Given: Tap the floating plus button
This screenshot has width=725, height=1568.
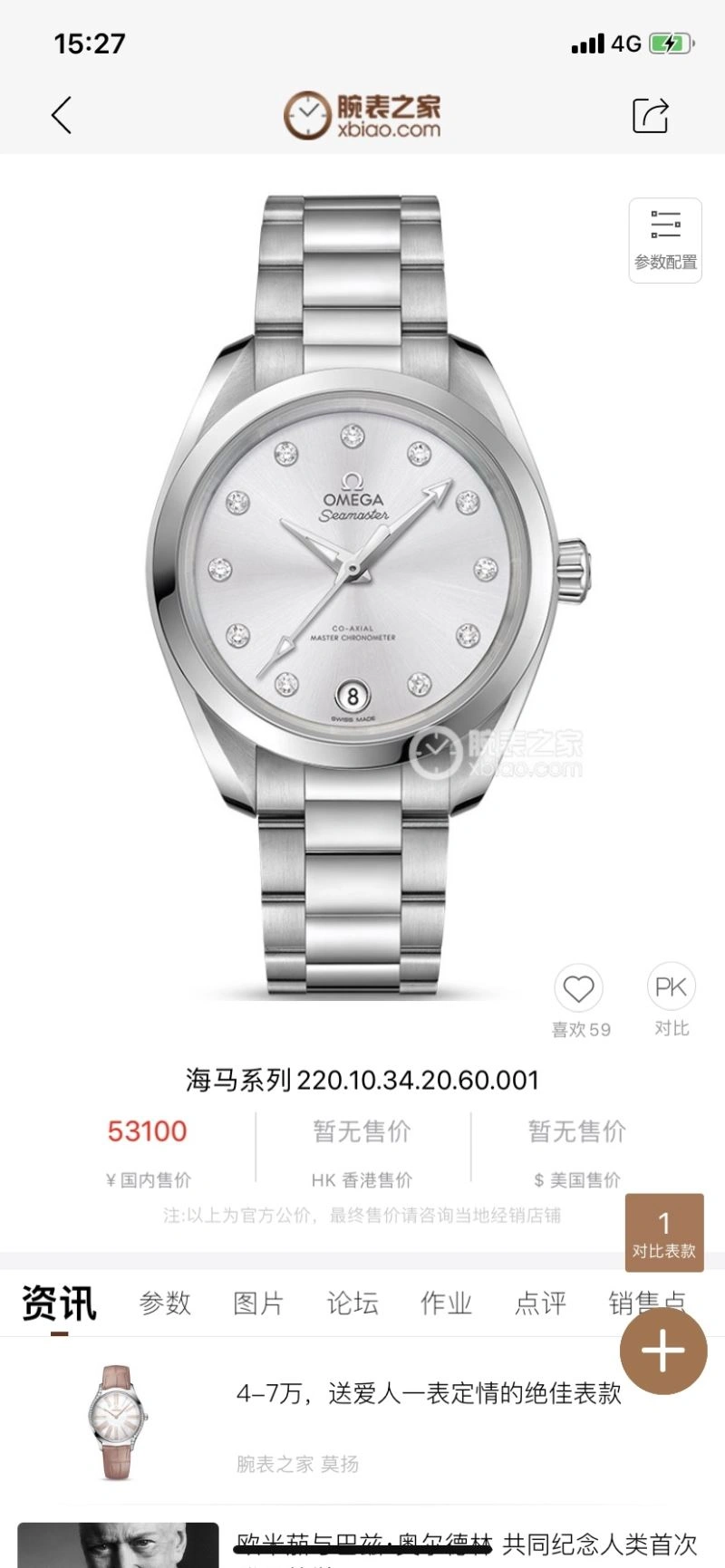Looking at the screenshot, I should pyautogui.click(x=663, y=1351).
